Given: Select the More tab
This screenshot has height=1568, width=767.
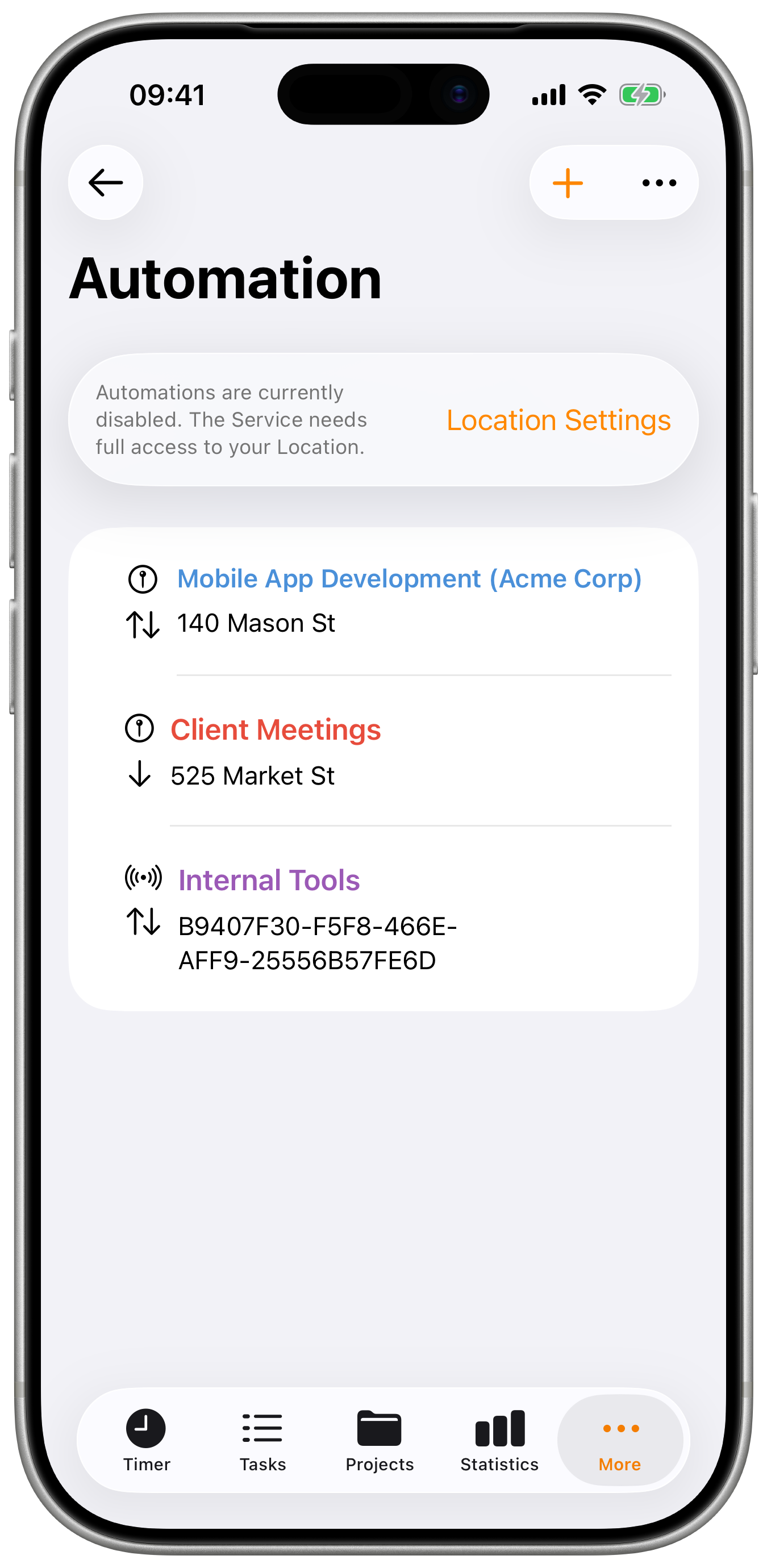Looking at the screenshot, I should coord(620,1440).
